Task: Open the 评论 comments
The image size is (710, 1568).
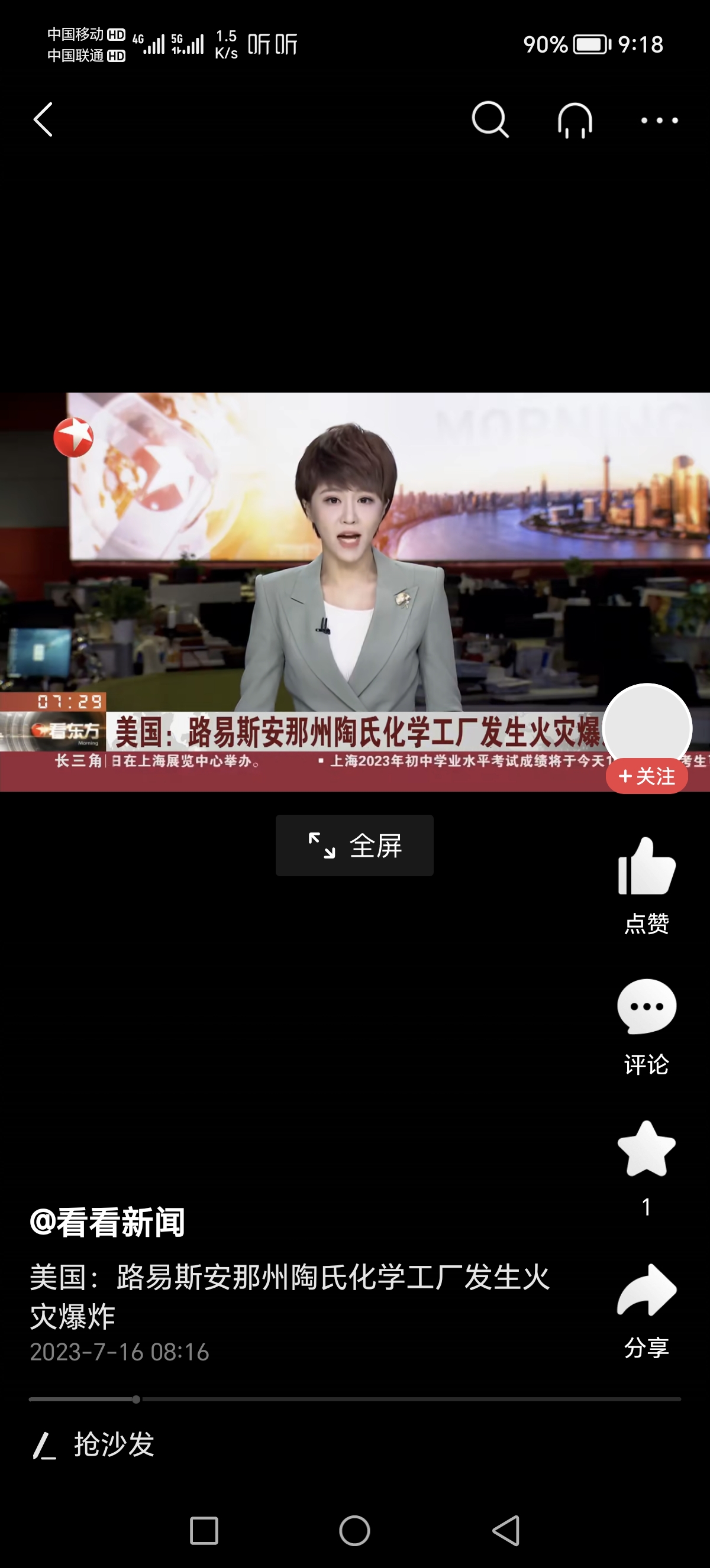Action: 647,1028
